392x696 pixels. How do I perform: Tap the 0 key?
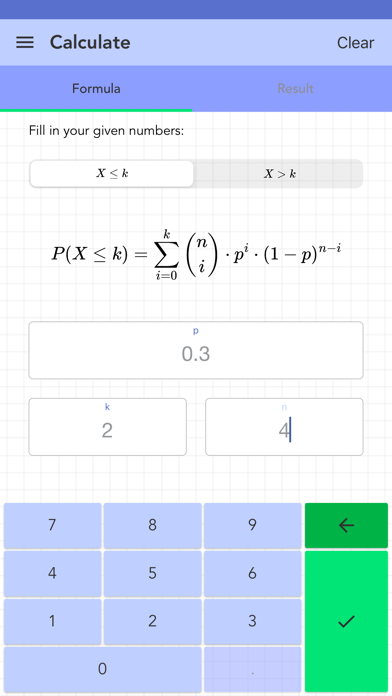(x=103, y=669)
